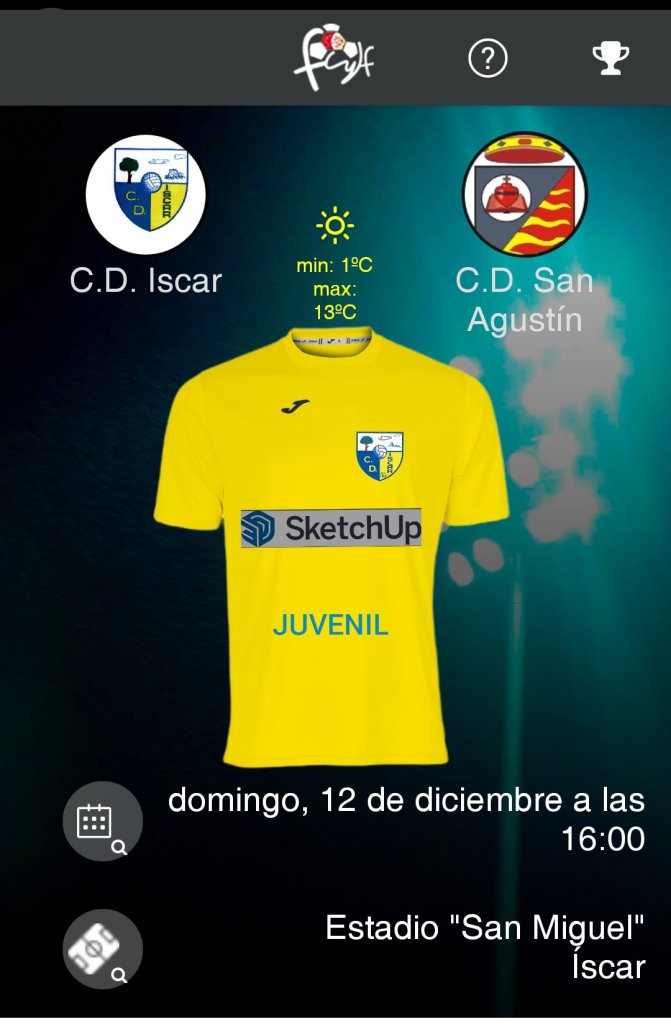Open the trophy competitions icon
Screen dimensions: 671x1024
click(x=610, y=60)
